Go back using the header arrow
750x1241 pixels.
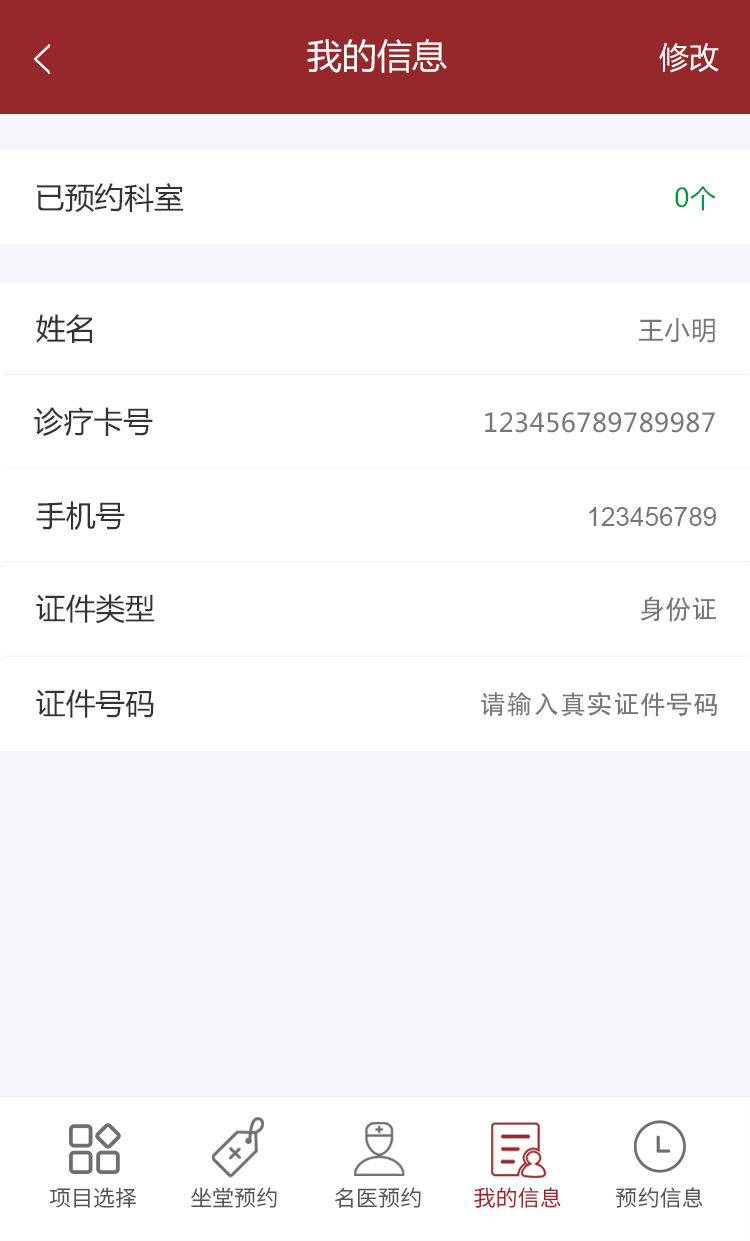[42, 59]
